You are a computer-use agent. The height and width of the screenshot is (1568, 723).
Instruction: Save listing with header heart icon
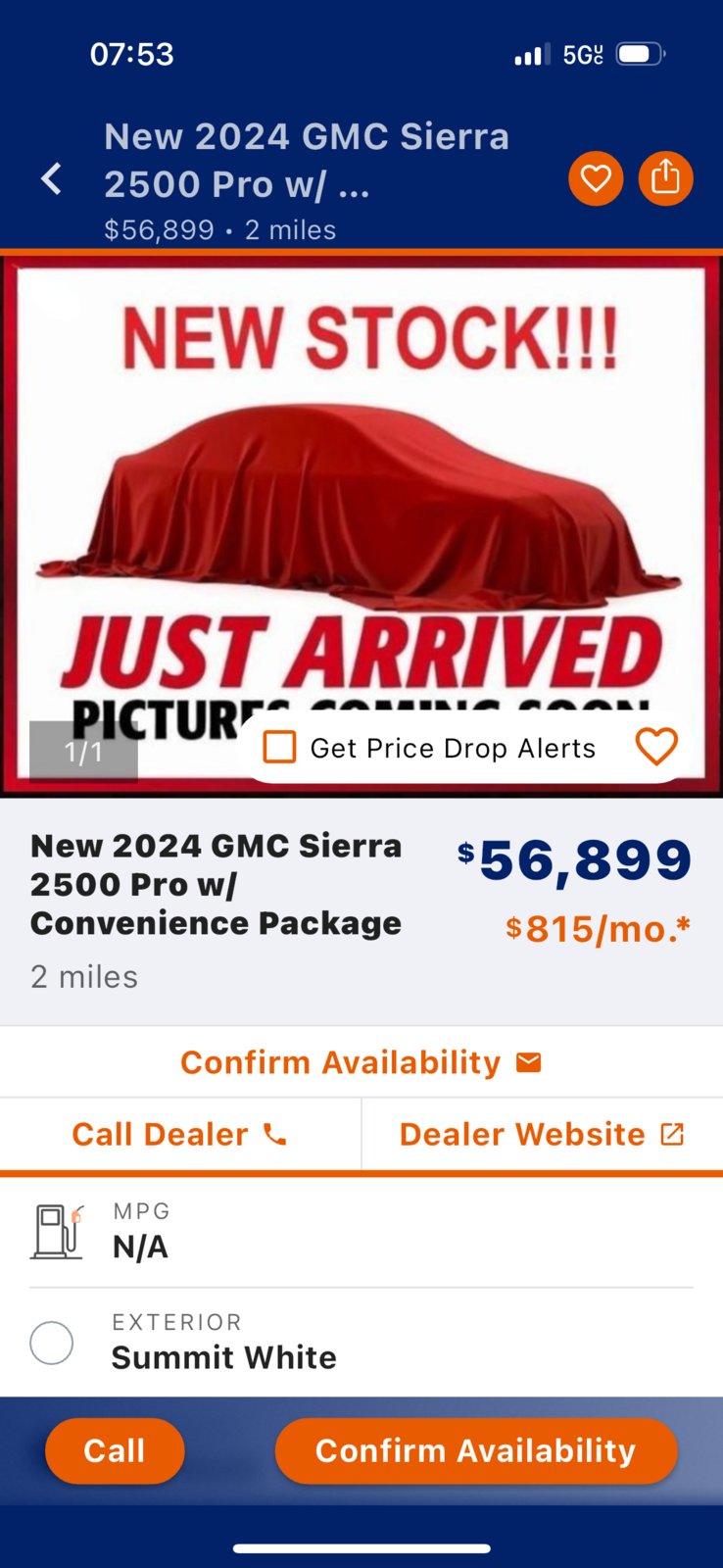pos(596,179)
